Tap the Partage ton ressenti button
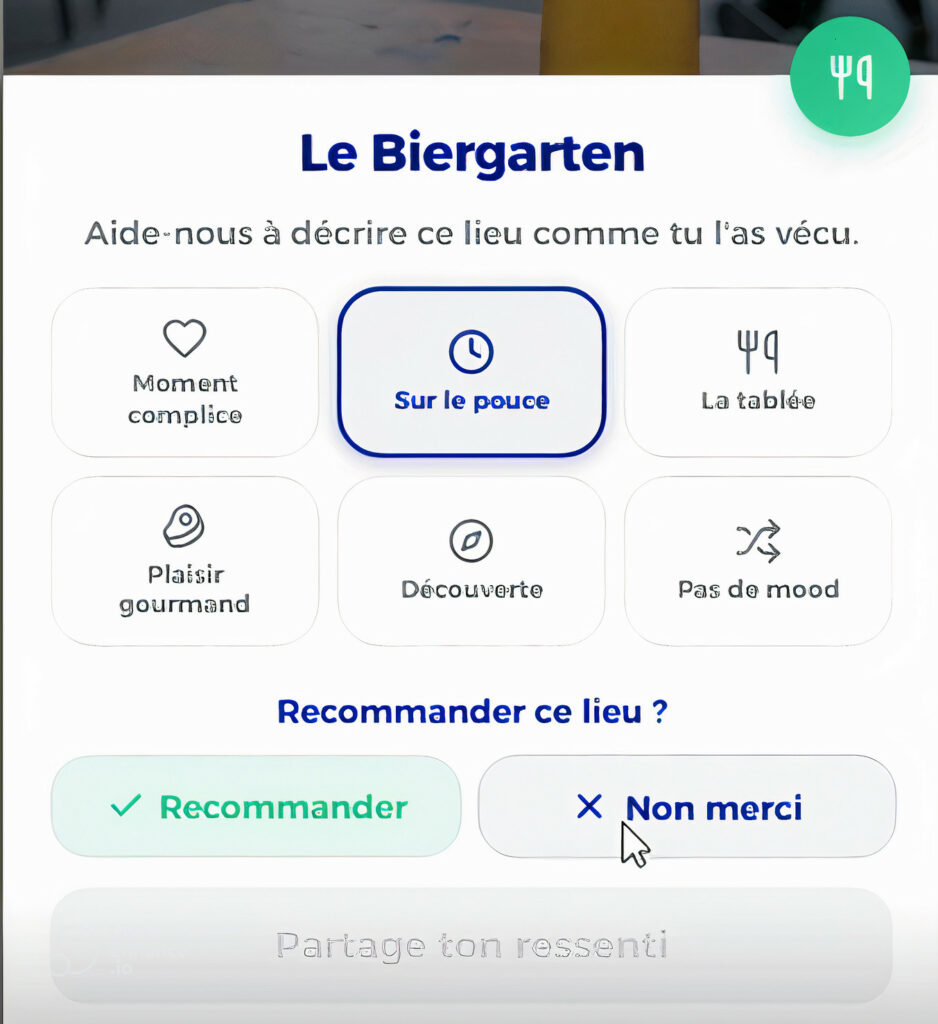This screenshot has height=1024, width=938. click(470, 944)
